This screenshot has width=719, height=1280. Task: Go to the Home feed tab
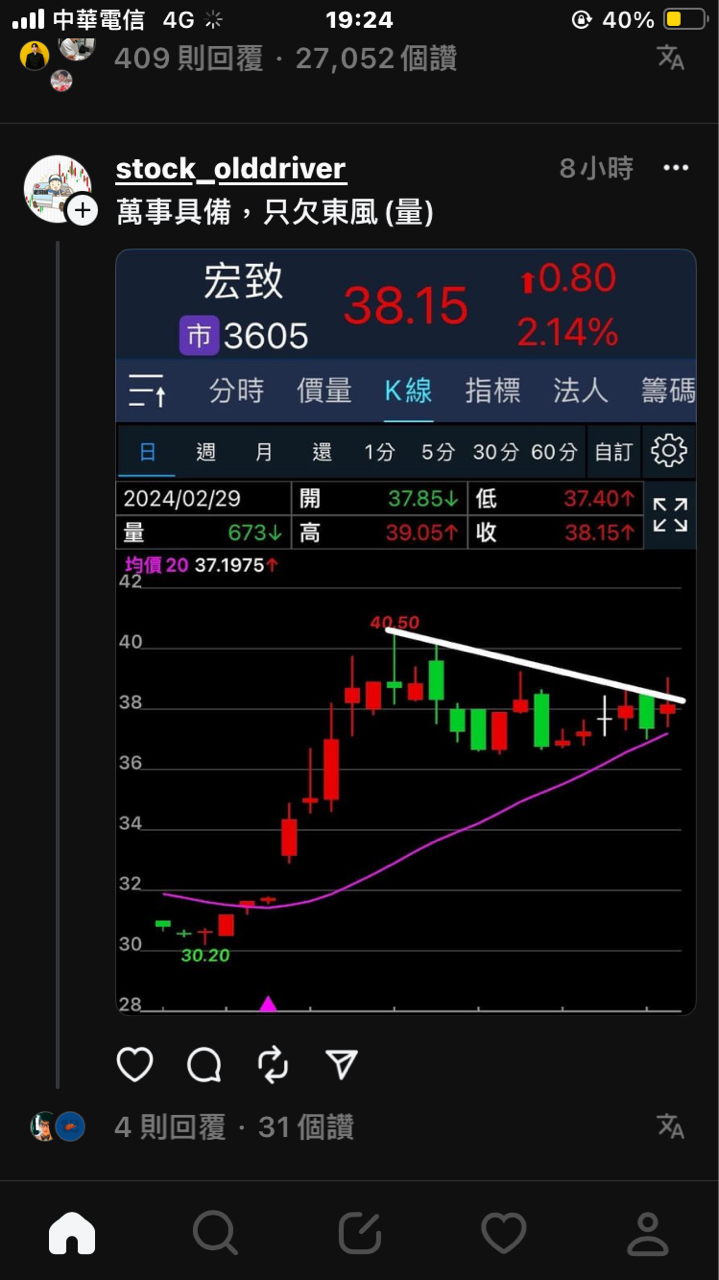coord(72,1233)
